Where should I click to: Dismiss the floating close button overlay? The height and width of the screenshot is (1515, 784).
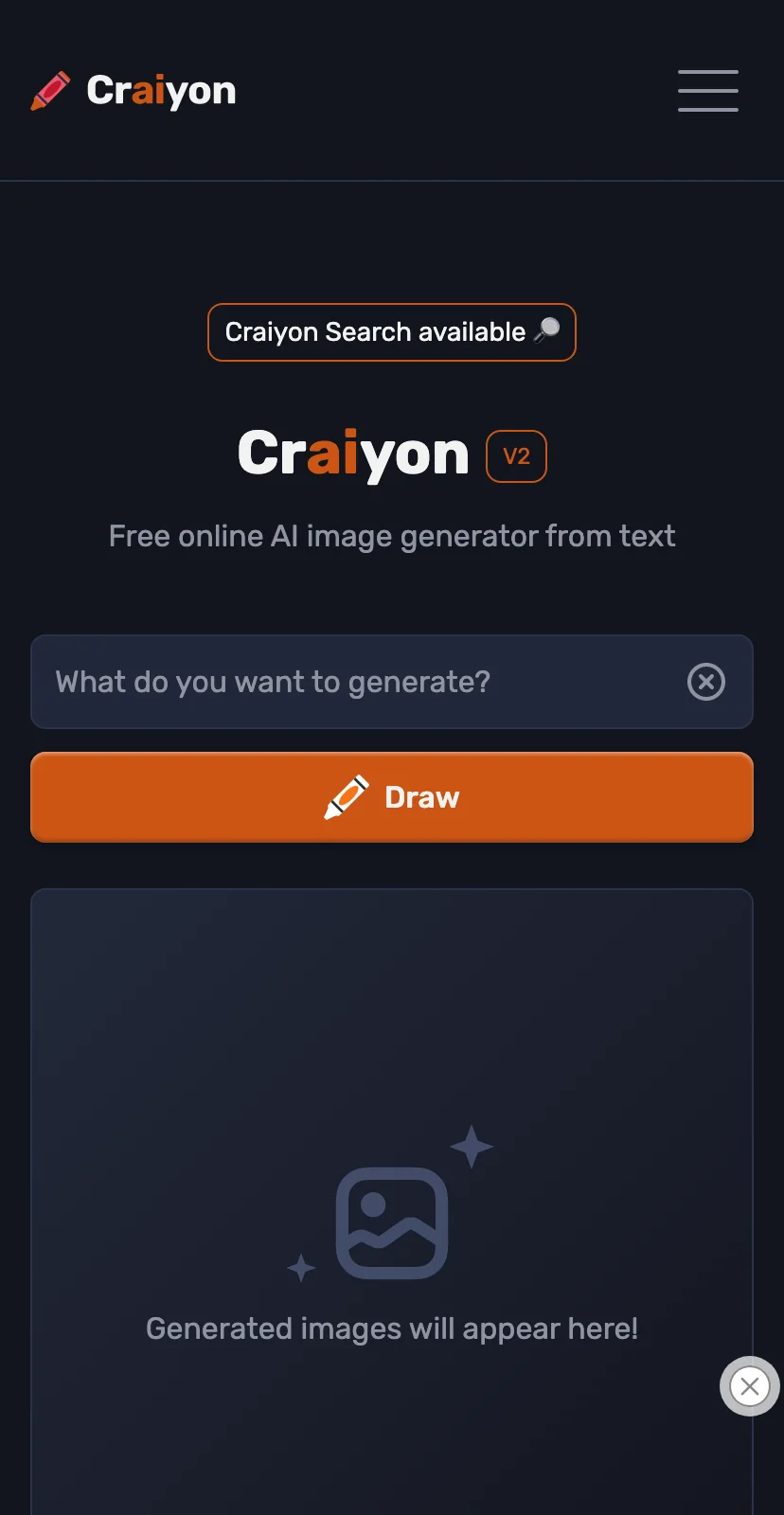(749, 1386)
